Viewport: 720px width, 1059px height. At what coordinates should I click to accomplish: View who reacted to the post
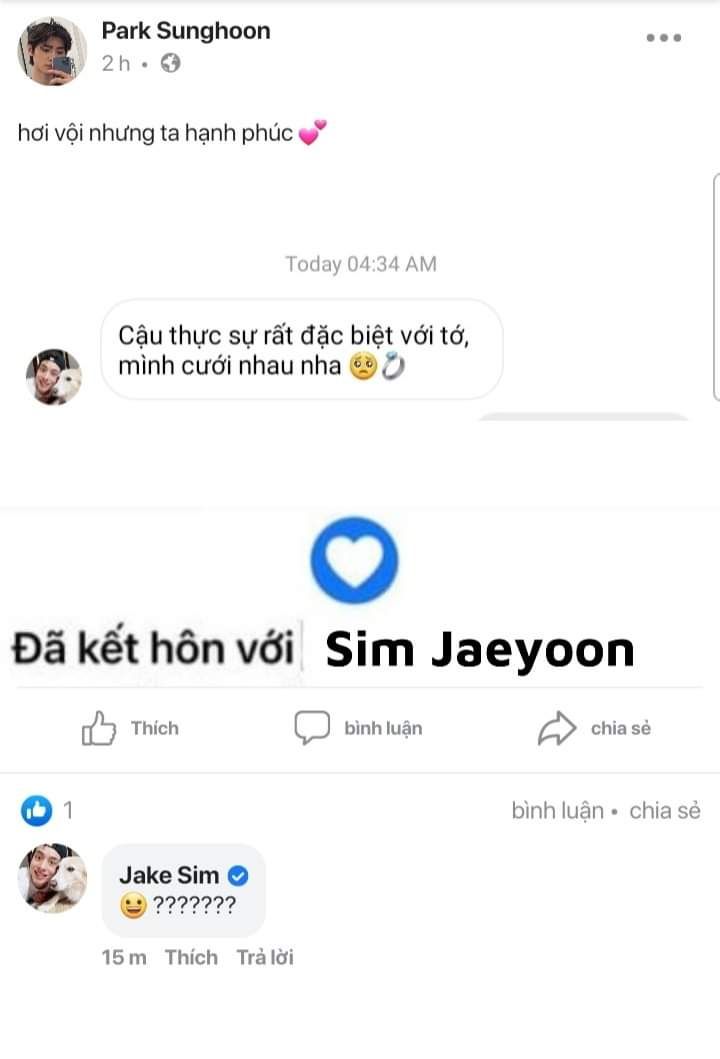[46, 811]
